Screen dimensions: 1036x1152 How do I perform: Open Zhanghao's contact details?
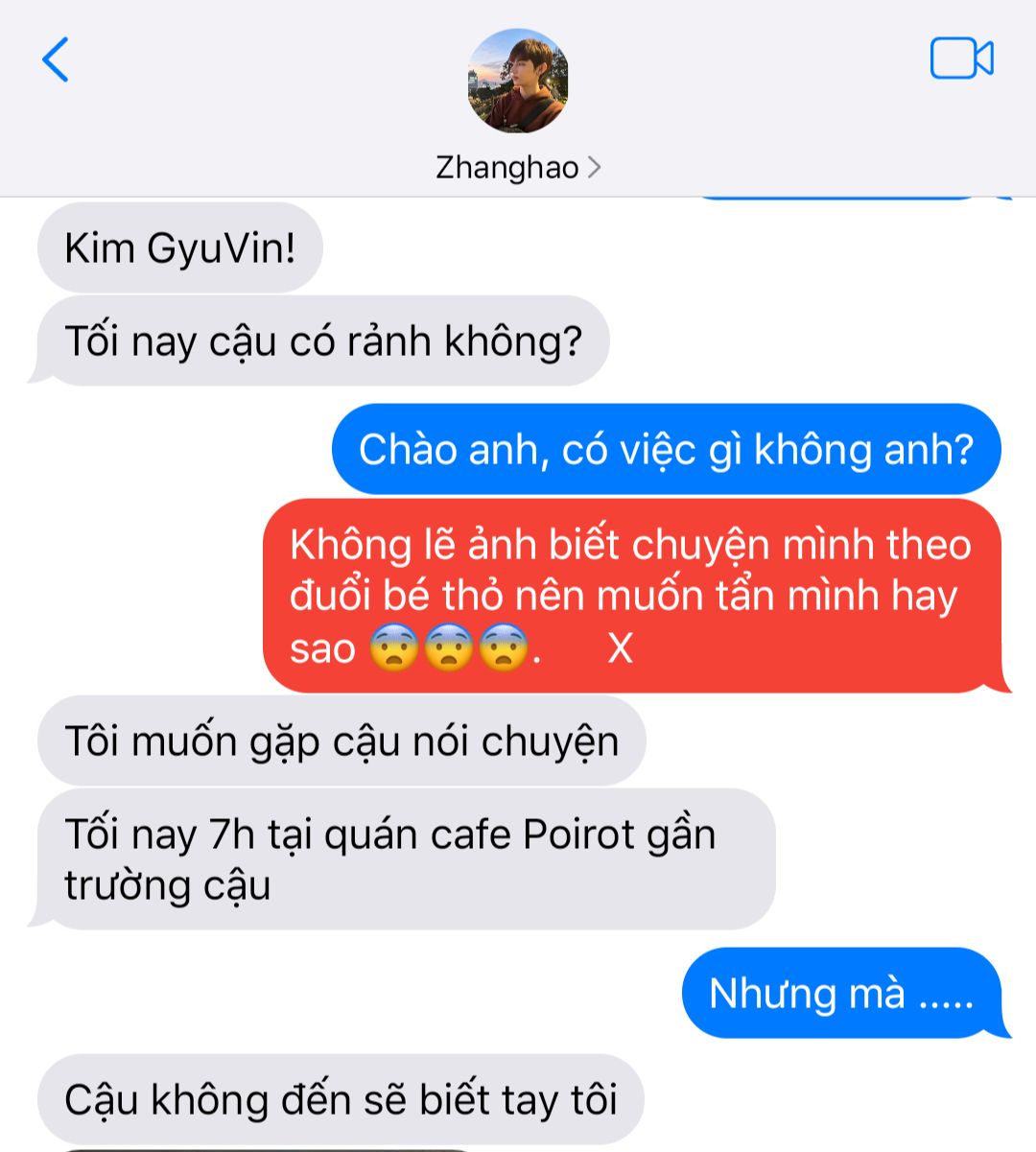click(x=518, y=167)
